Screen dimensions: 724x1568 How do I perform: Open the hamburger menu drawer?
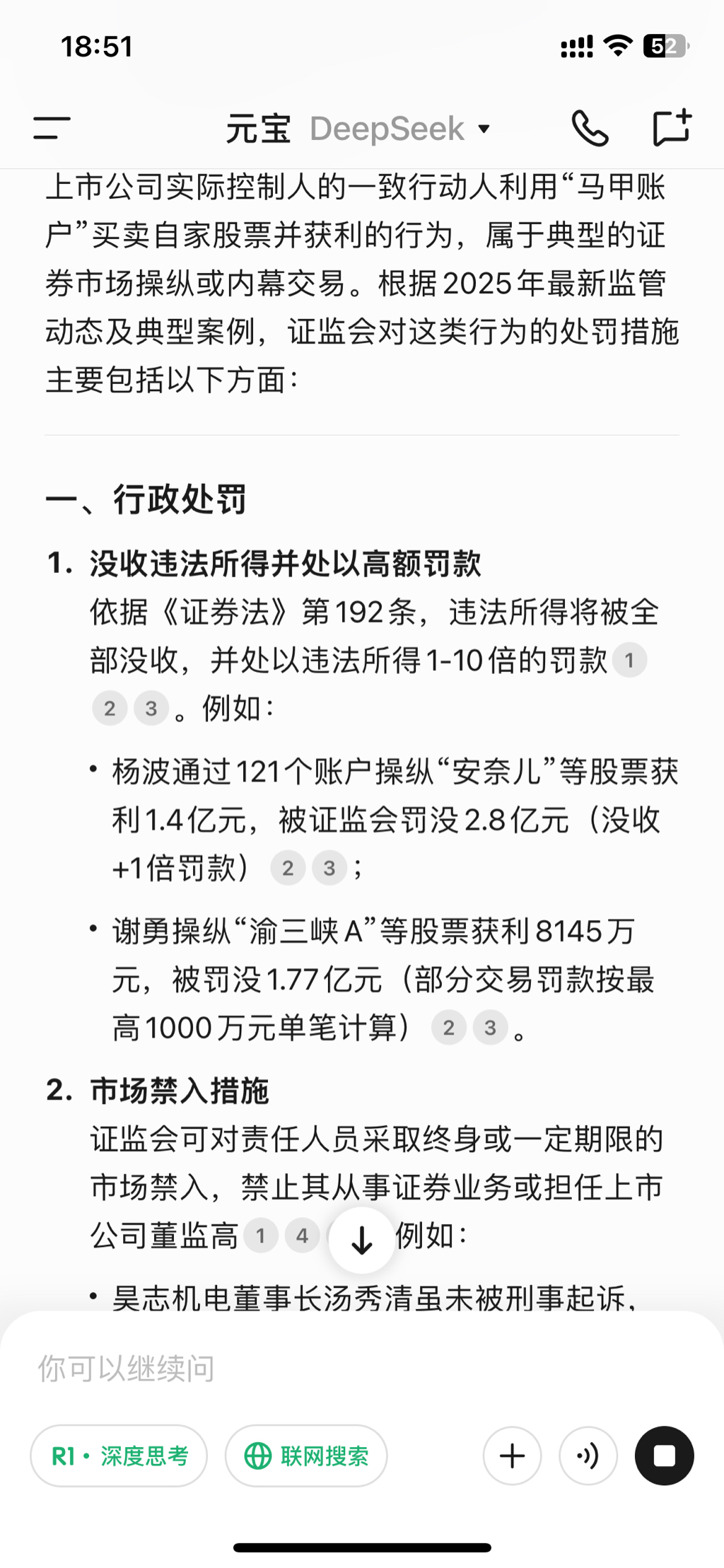click(x=52, y=128)
